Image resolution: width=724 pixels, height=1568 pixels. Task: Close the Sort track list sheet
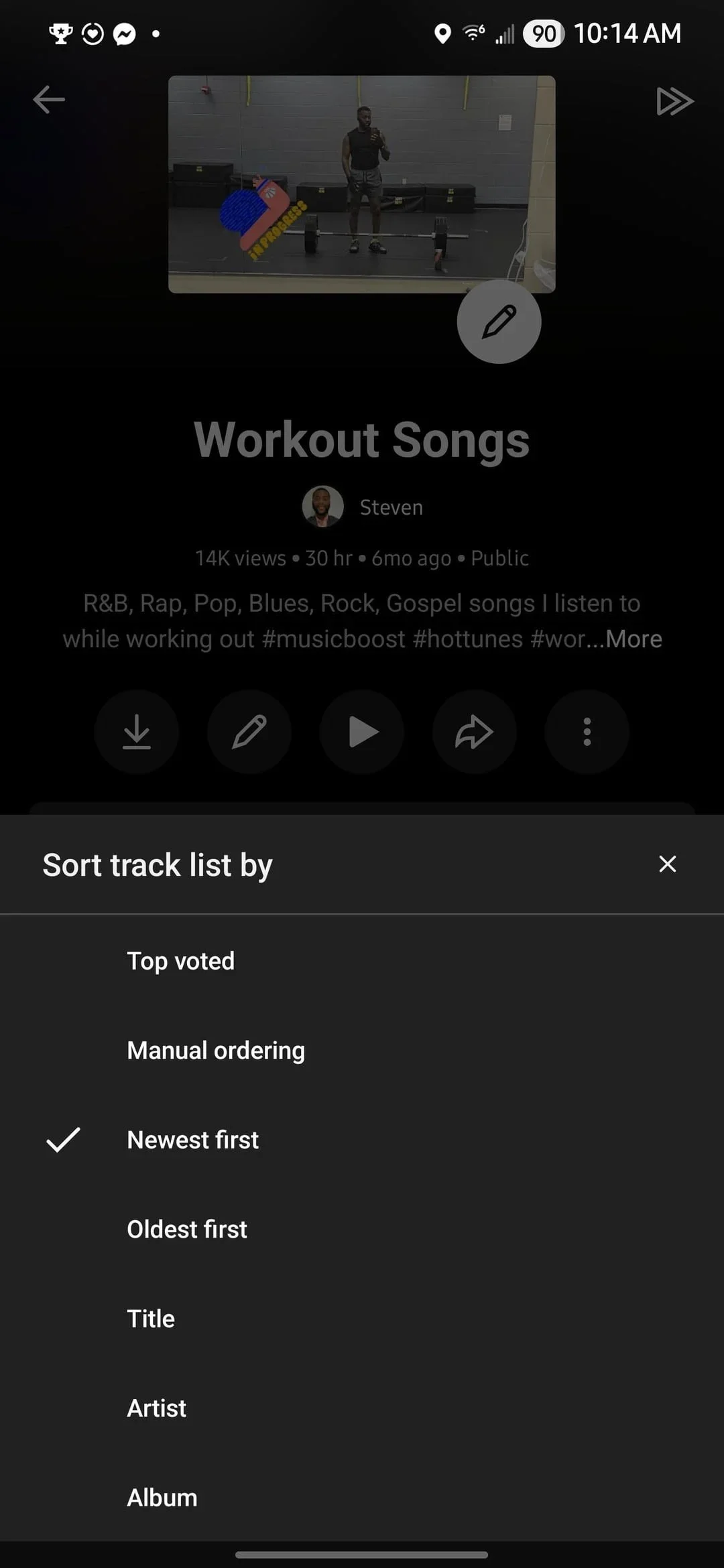click(x=667, y=864)
